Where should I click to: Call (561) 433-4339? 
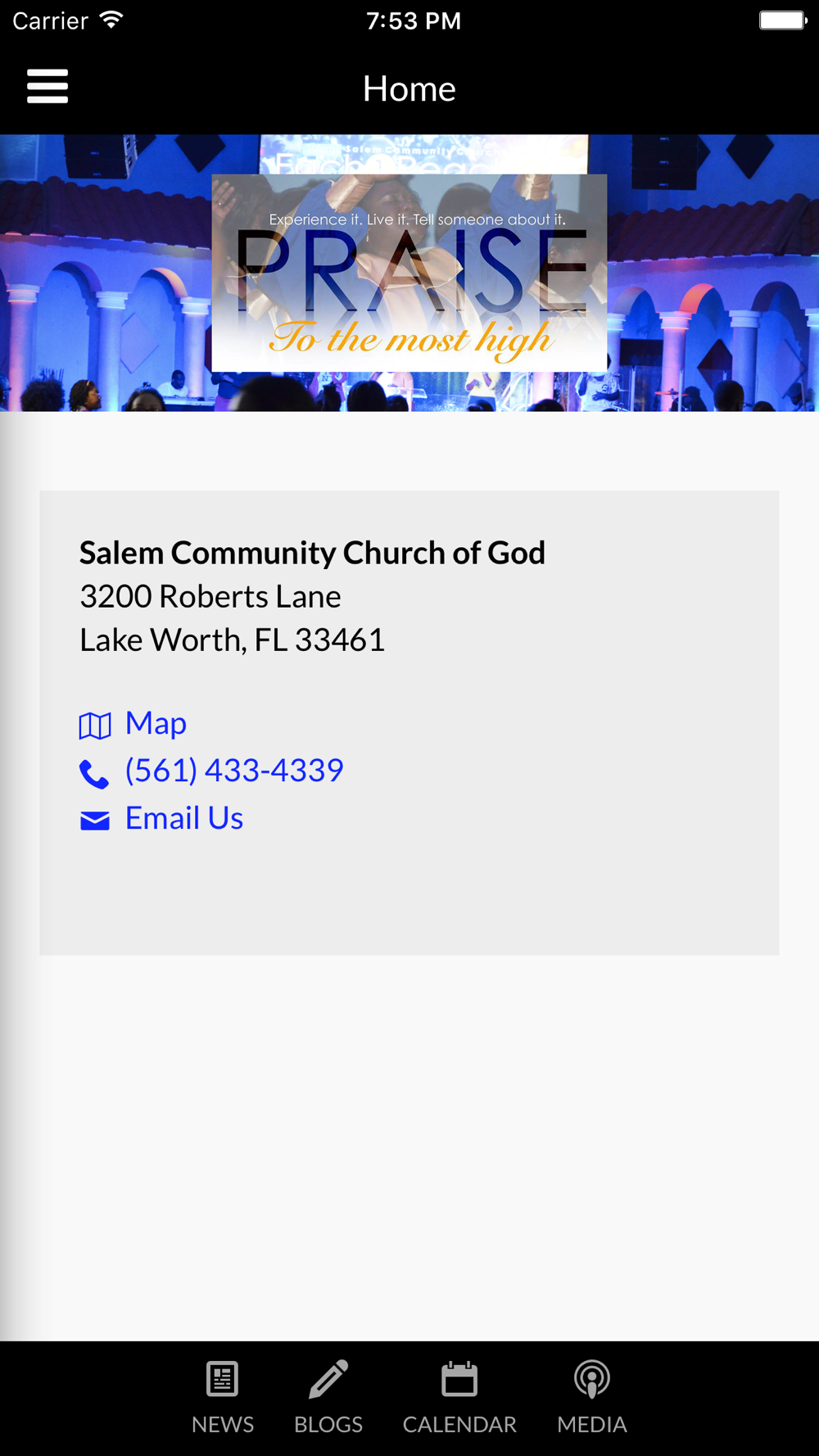pyautogui.click(x=233, y=771)
